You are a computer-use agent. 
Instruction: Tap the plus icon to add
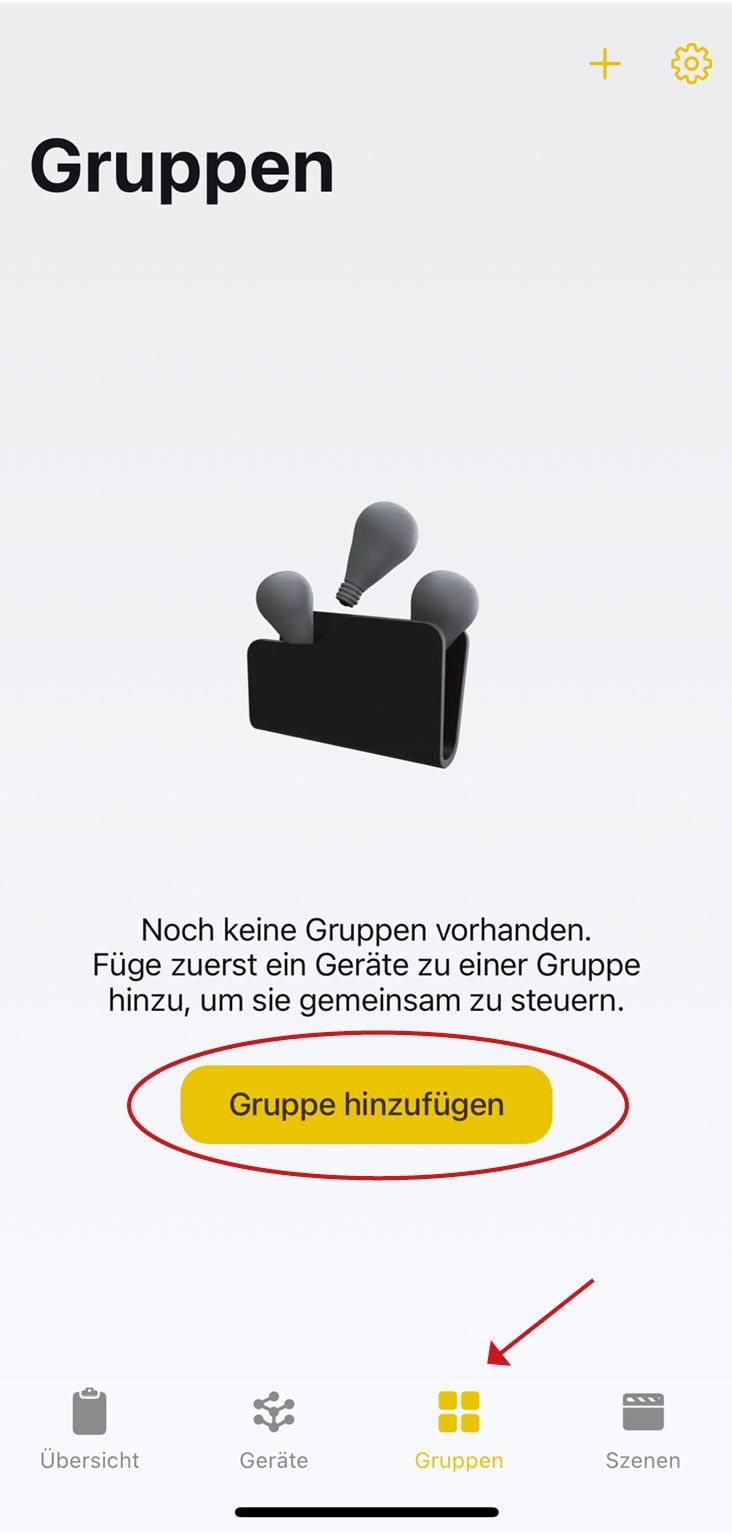604,65
